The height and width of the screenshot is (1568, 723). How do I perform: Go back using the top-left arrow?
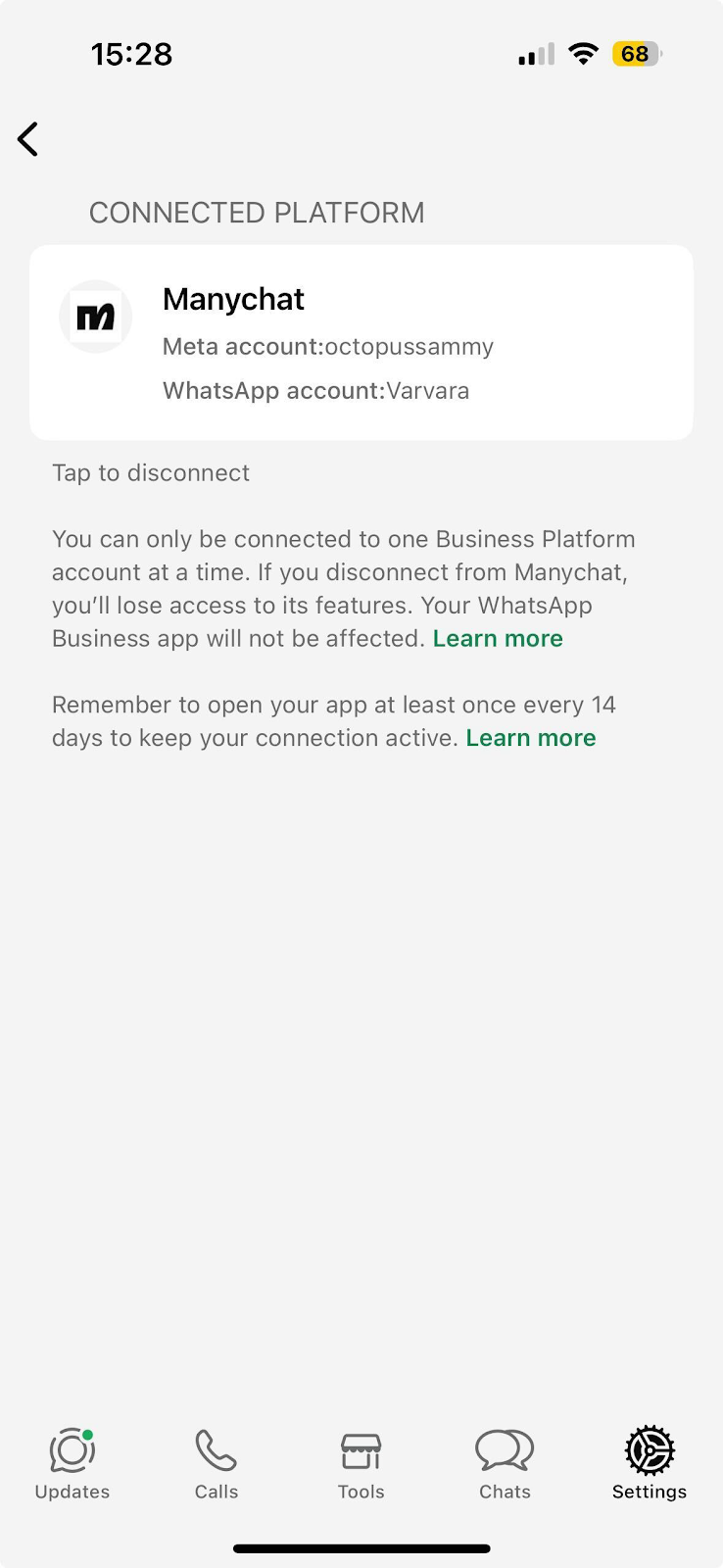28,139
